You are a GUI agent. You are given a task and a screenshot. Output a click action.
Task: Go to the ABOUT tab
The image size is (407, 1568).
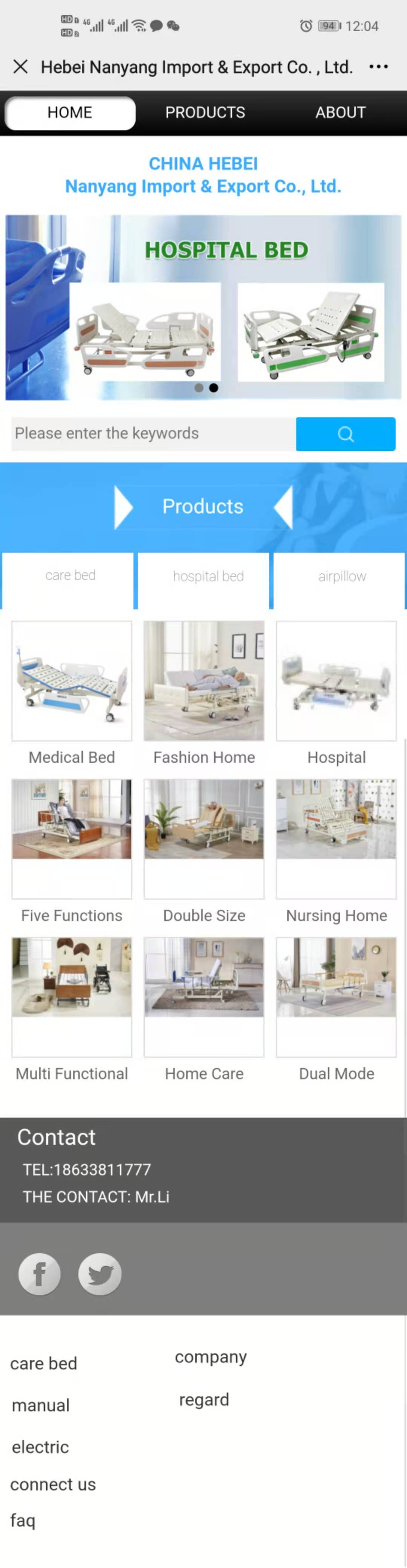pyautogui.click(x=340, y=113)
